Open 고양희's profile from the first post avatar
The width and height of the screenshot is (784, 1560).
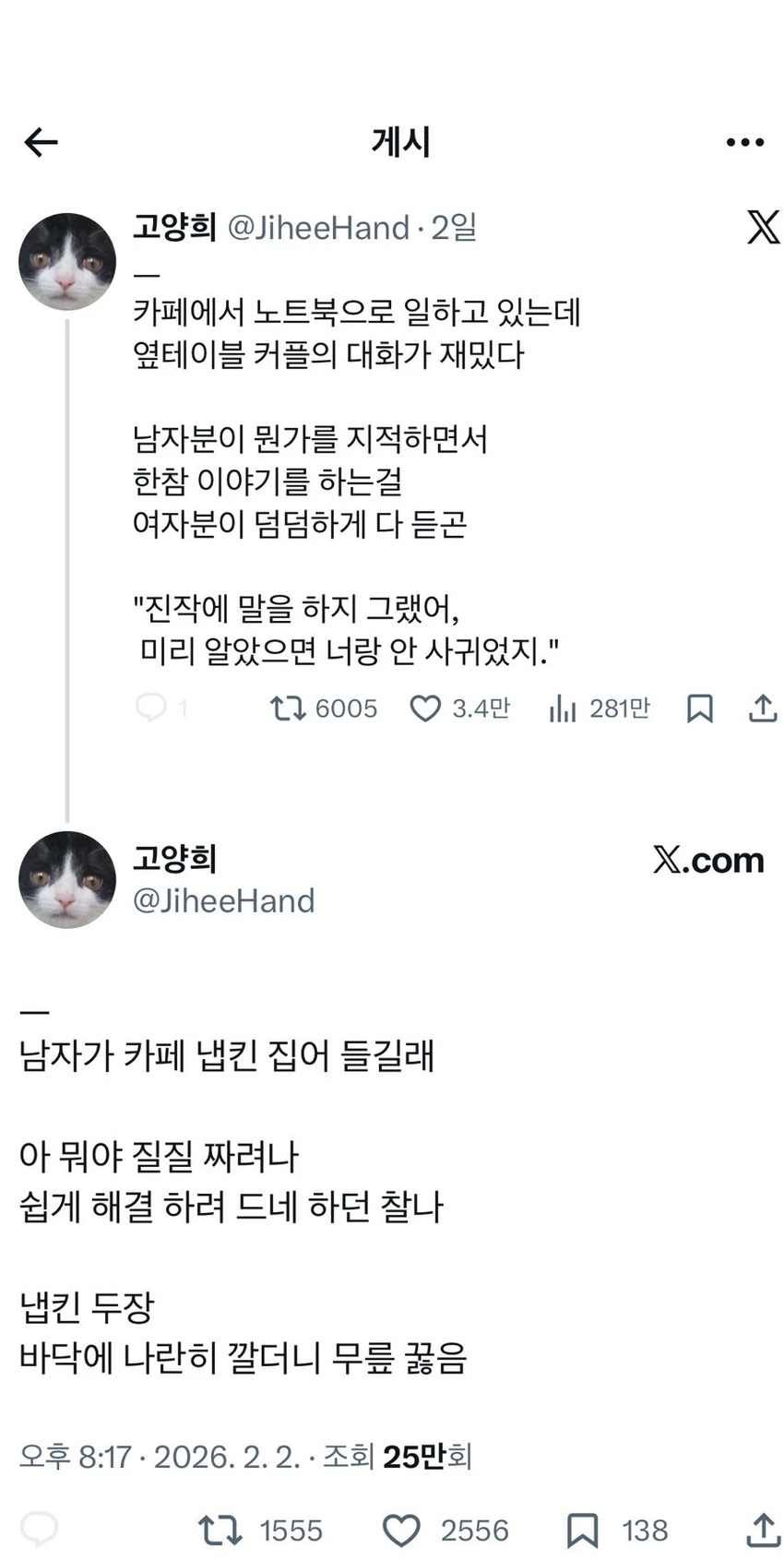pos(67,261)
